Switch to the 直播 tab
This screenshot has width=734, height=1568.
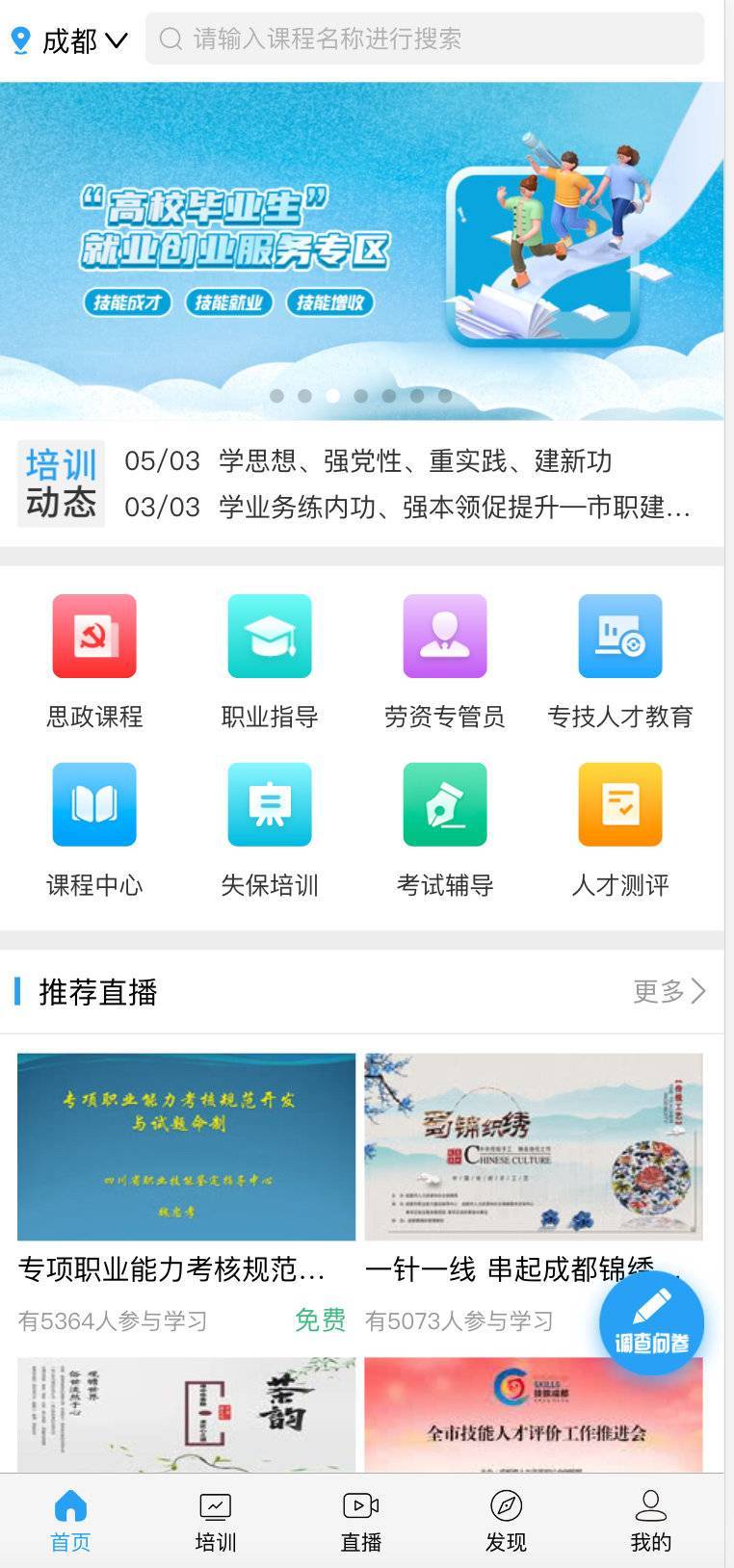point(361,1521)
